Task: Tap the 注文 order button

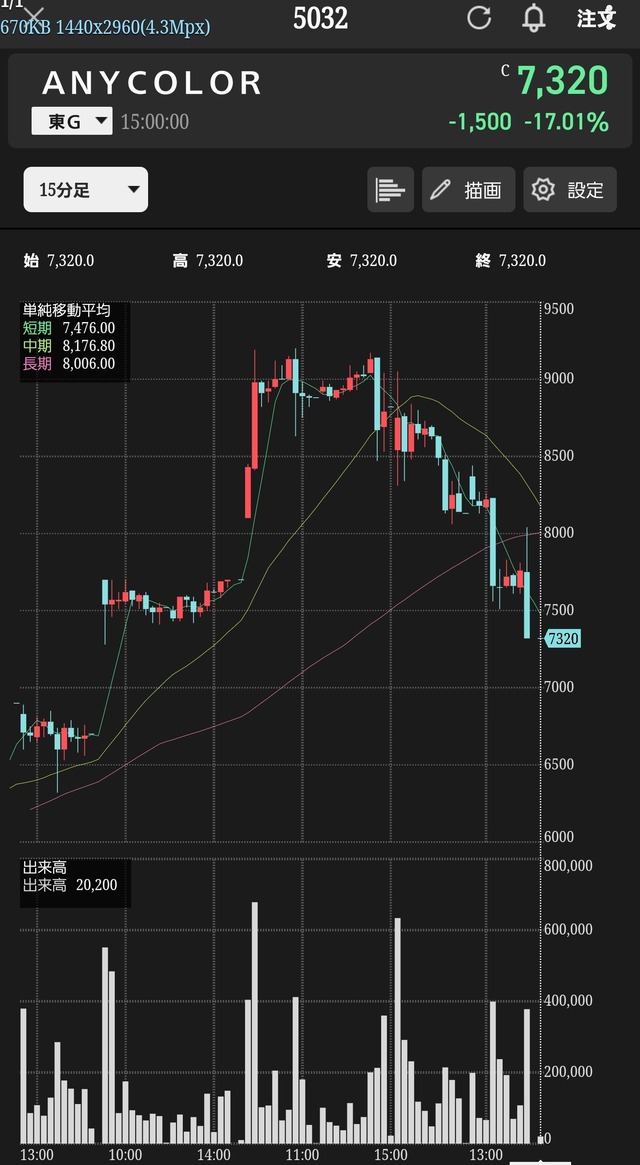Action: 596,19
